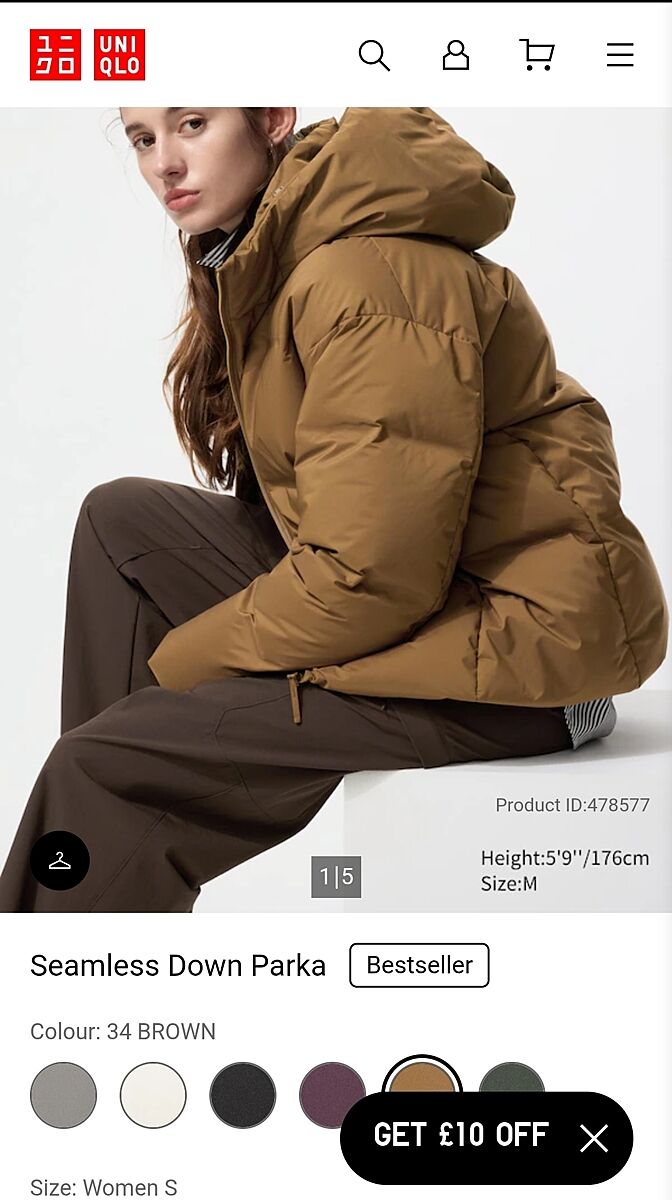Select the purple colour swatch

tap(330, 1092)
